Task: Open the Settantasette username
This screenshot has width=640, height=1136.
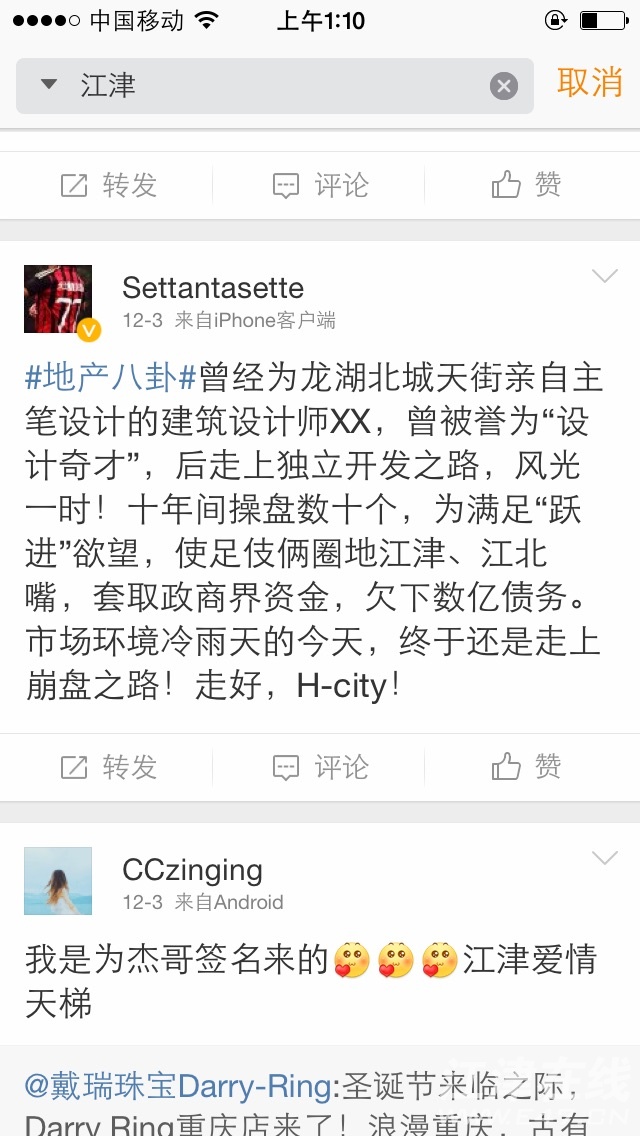Action: pyautogui.click(x=213, y=288)
